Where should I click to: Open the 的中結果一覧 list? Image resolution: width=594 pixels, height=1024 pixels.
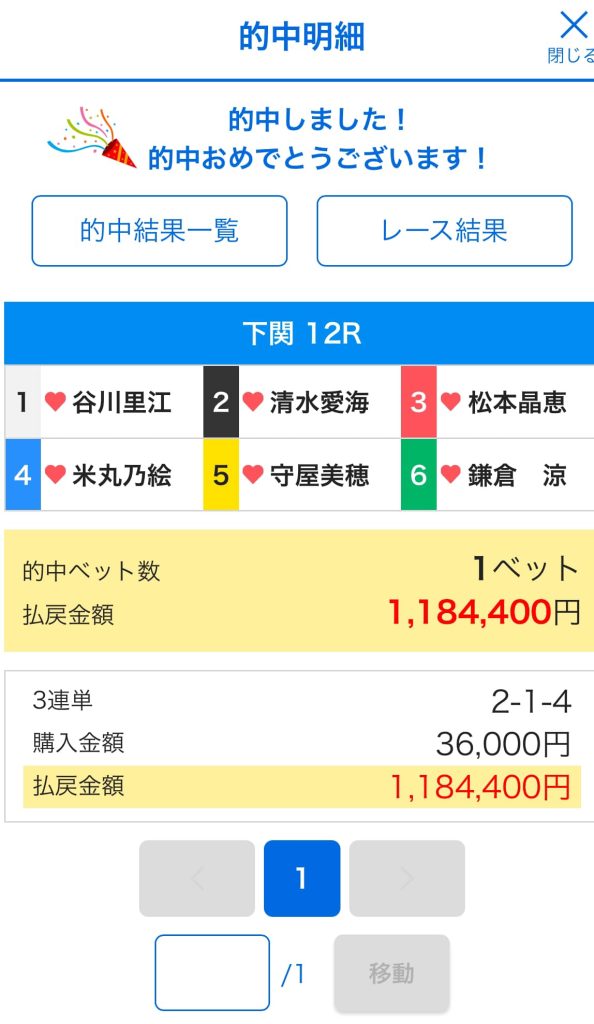pyautogui.click(x=159, y=231)
